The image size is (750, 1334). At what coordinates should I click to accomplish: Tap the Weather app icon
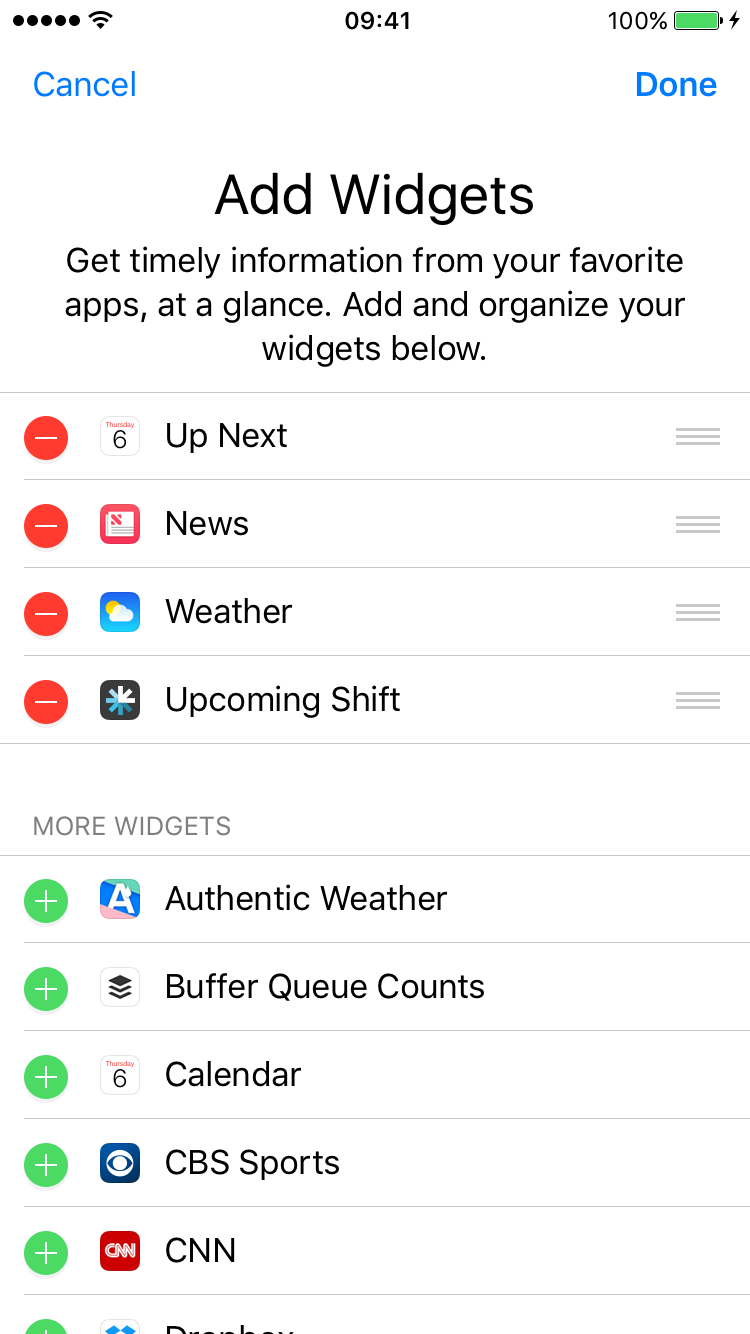(120, 612)
